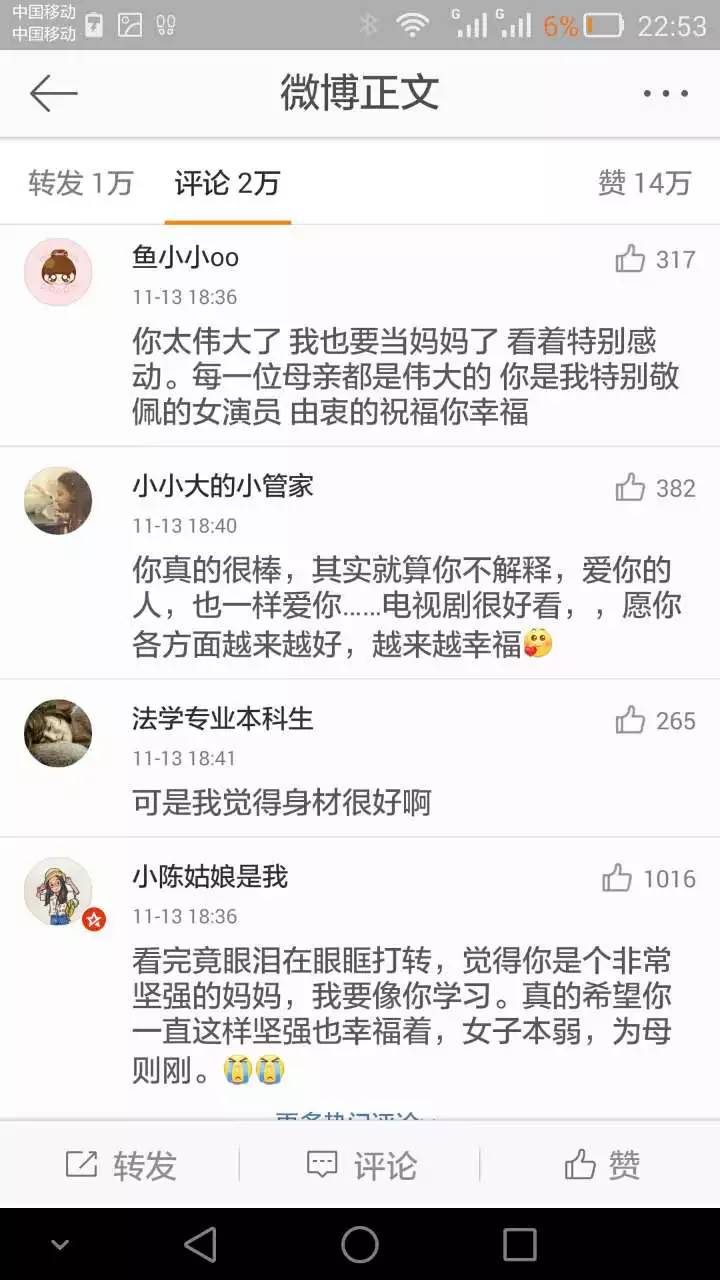Select the 评论 2万 tab

[227, 183]
